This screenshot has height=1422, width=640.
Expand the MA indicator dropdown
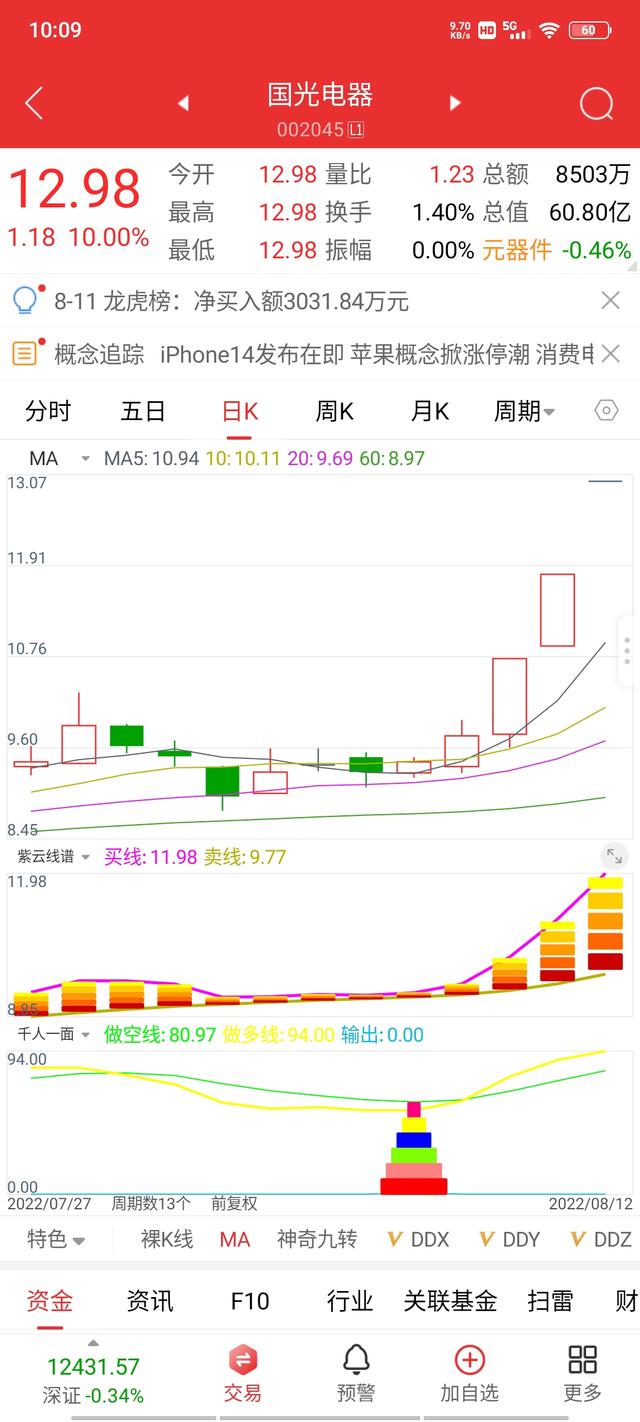85,459
